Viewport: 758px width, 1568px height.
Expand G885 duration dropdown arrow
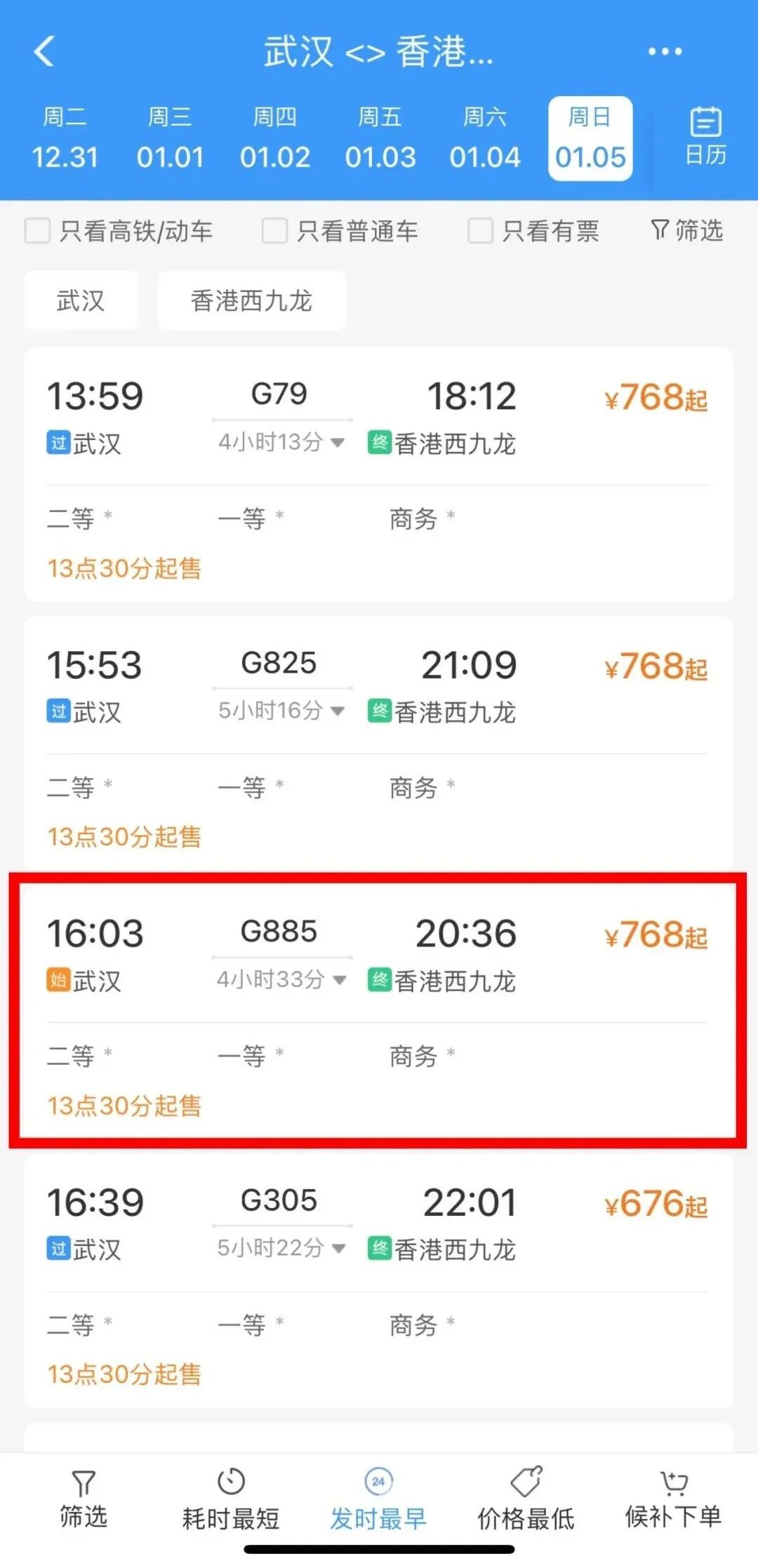(342, 981)
